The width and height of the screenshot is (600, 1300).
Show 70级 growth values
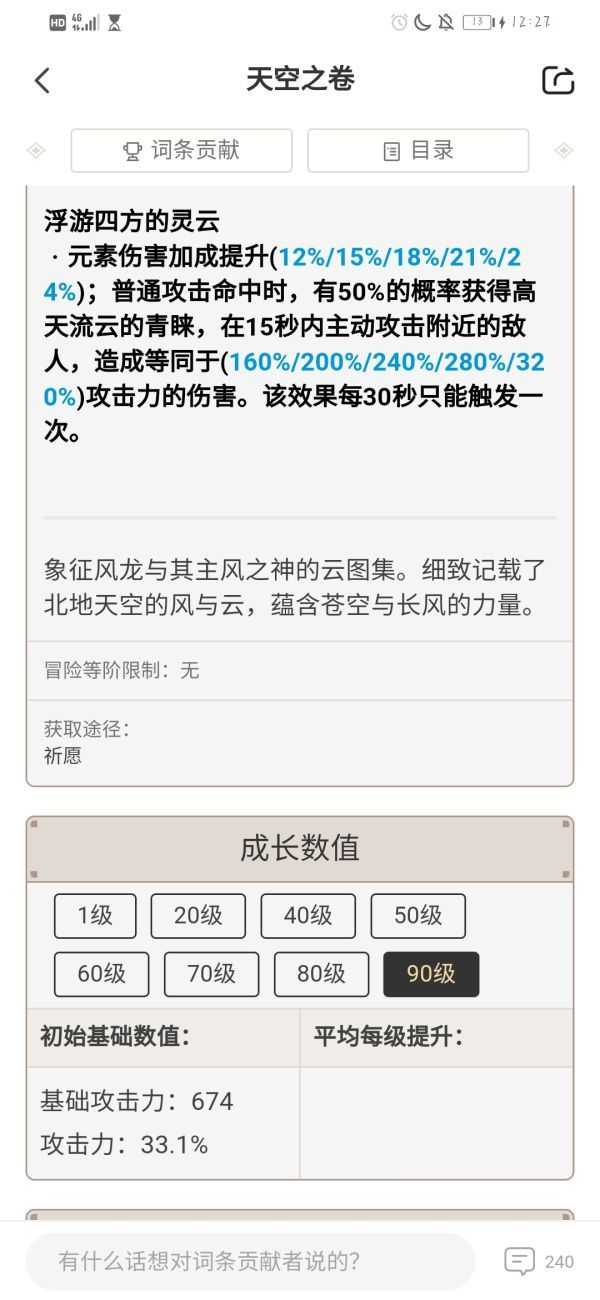coord(211,974)
